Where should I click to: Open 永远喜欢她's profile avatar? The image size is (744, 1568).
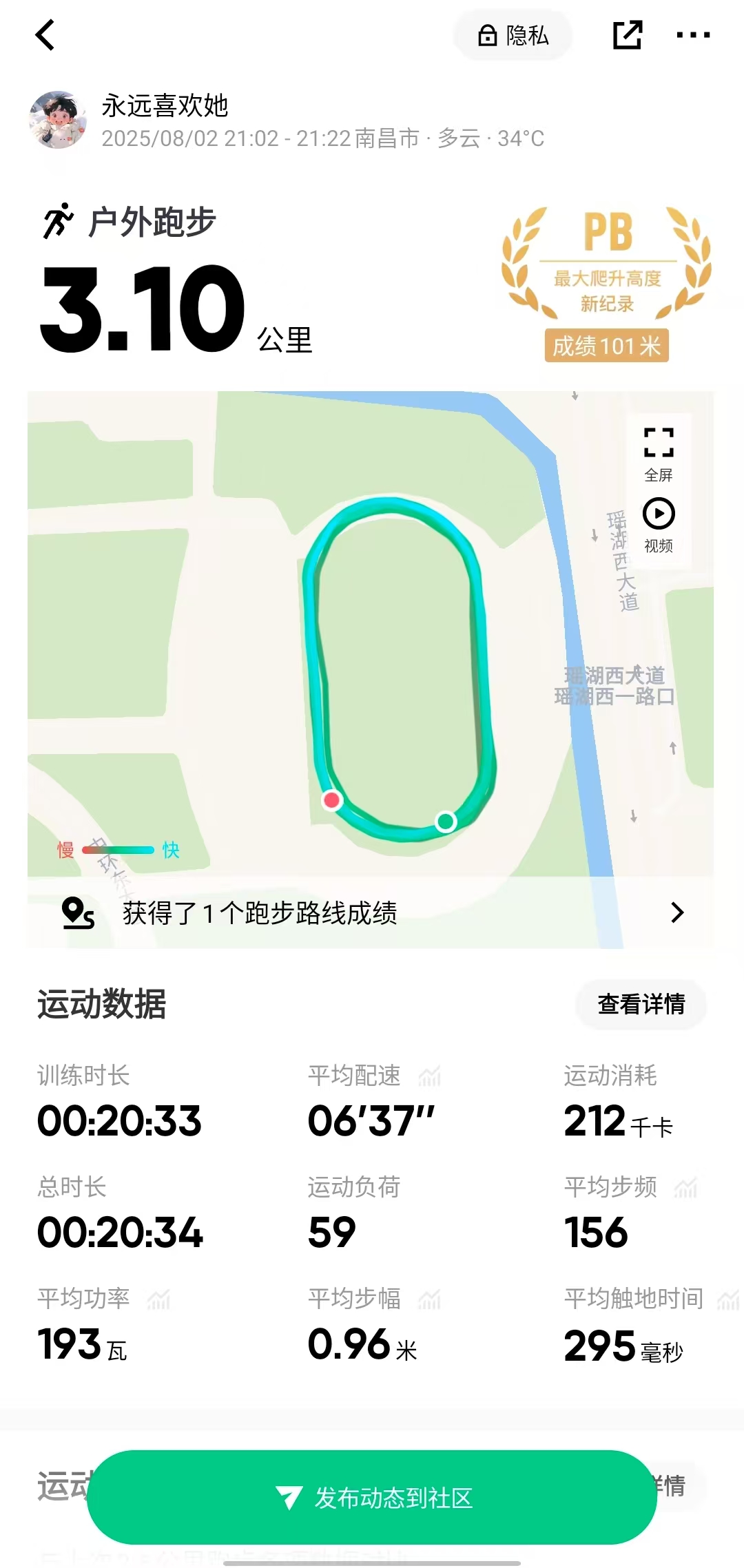59,120
